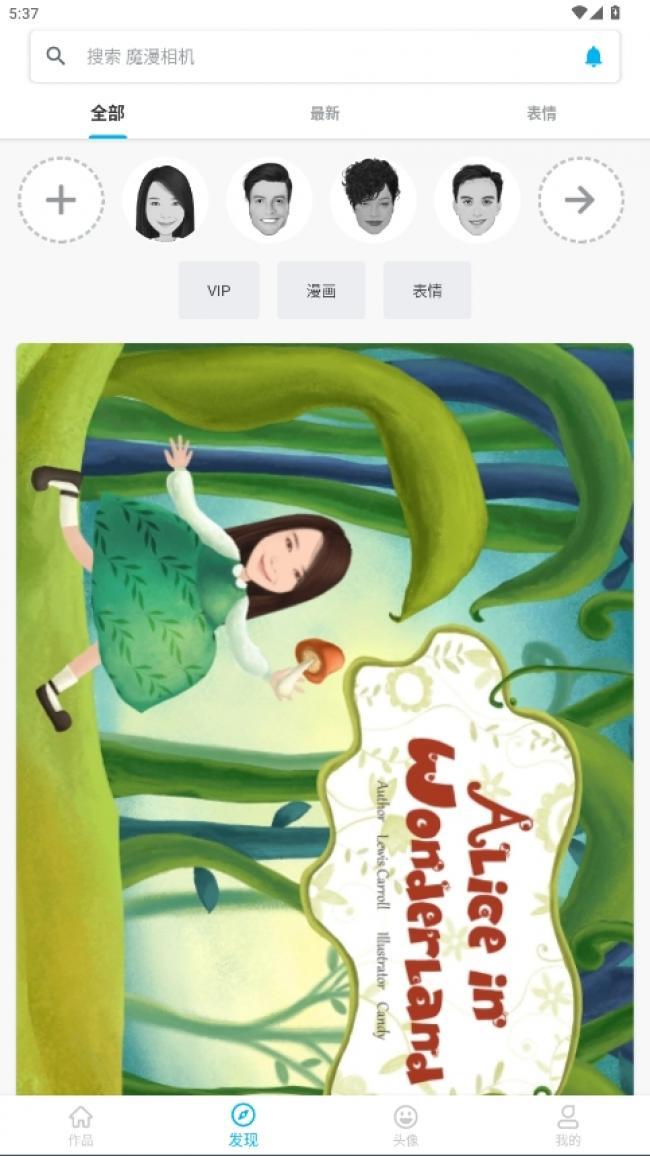650x1156 pixels.
Task: Go to the 作品 tab
Action: tap(81, 1125)
